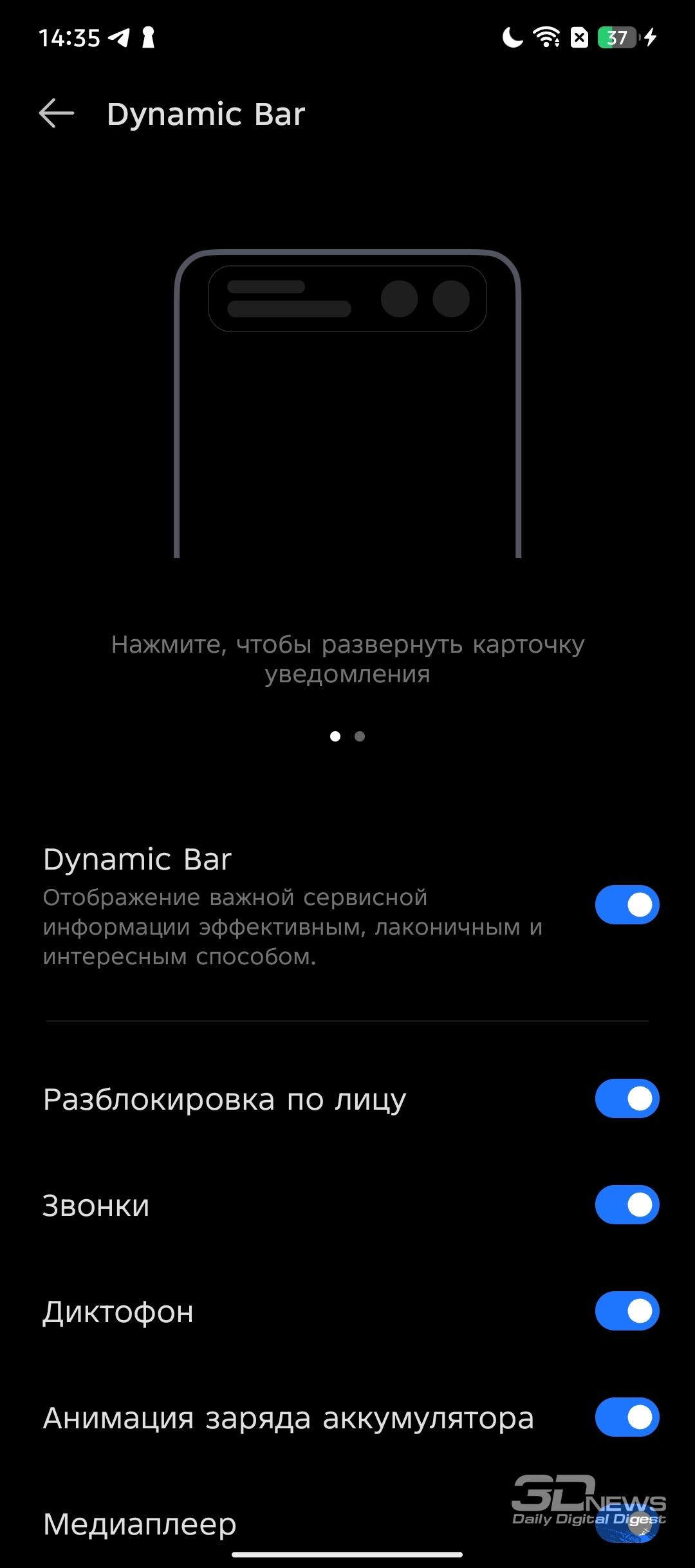The width and height of the screenshot is (695, 1568).
Task: Toggle the Медиаплеер switch
Action: coord(627,1524)
